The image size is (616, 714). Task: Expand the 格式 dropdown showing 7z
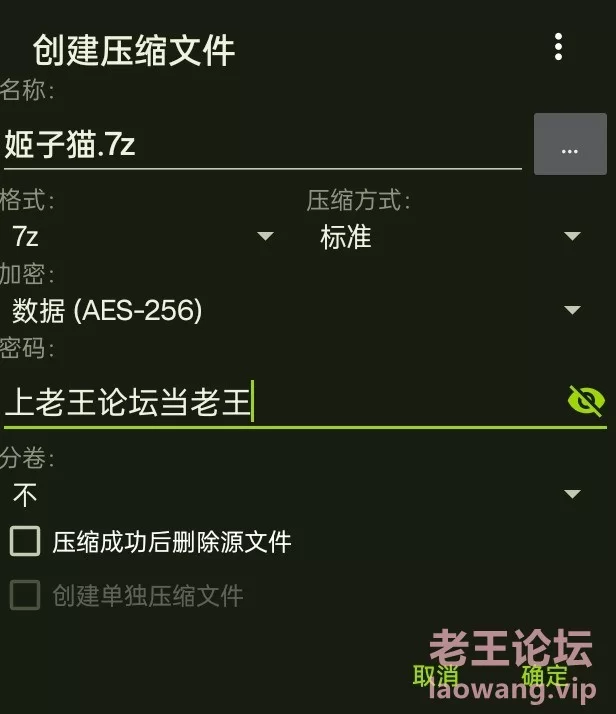tap(140, 237)
